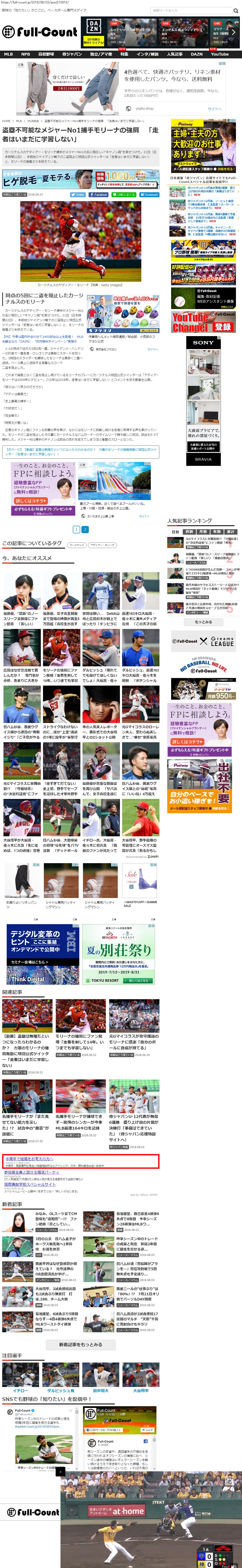This screenshot has width=242, height=1568.
Task: Tap the search magnifier icon
Action: [x=236, y=10]
